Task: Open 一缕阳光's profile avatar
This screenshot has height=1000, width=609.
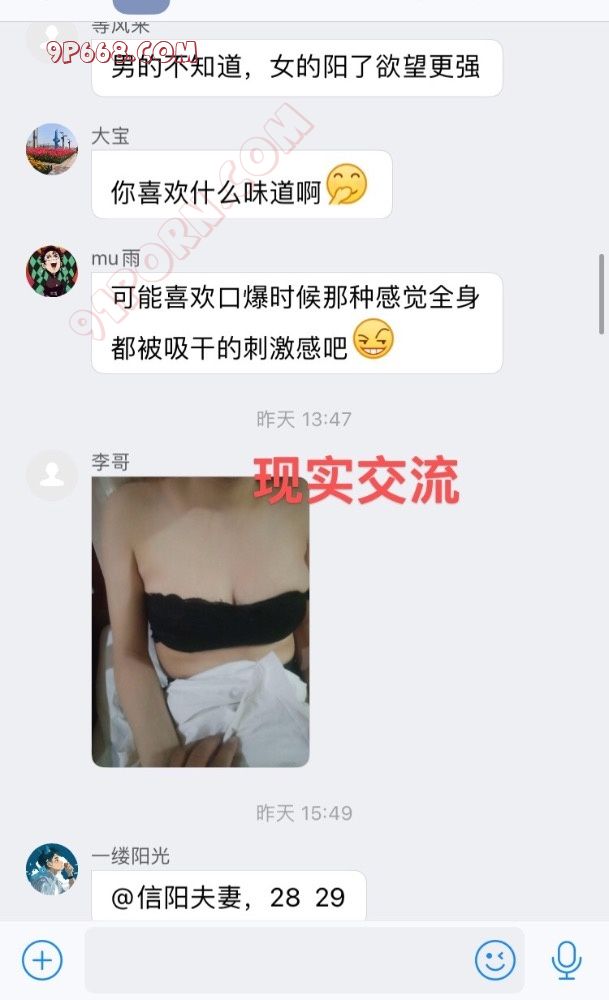Action: 51,868
